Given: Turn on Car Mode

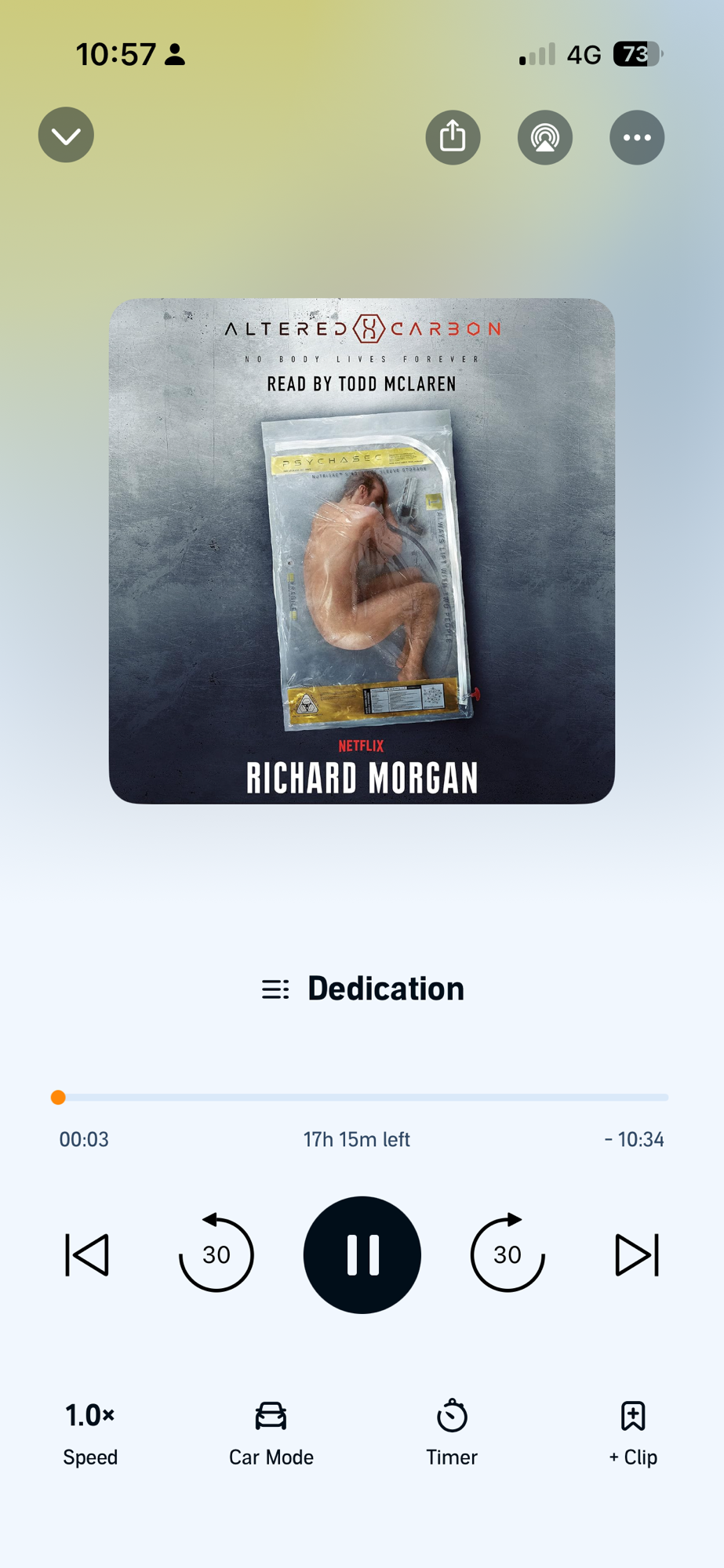Looking at the screenshot, I should [x=271, y=1433].
